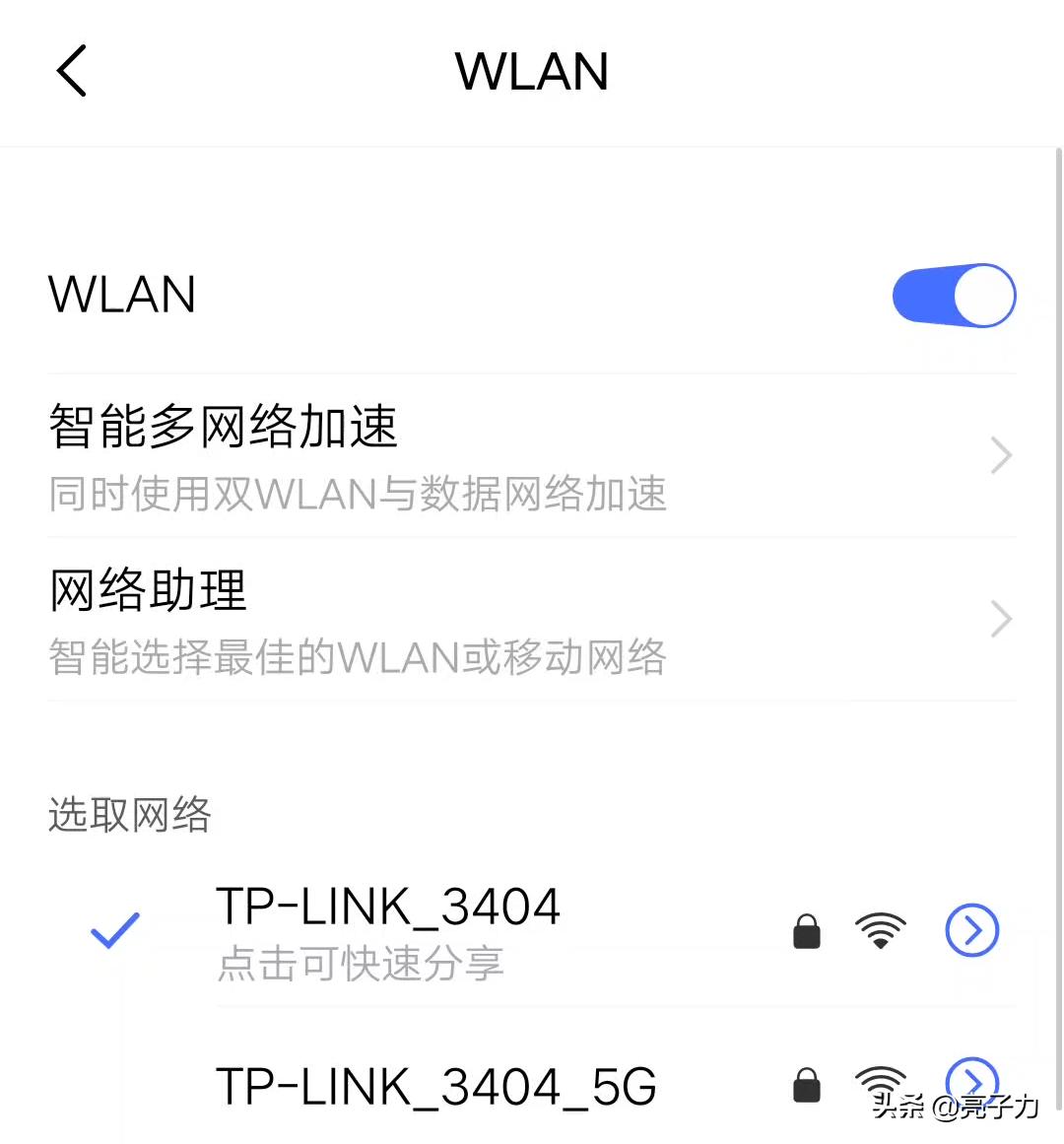Select the TP-LINK_3404_5G network
1064x1144 pixels.
[436, 1084]
